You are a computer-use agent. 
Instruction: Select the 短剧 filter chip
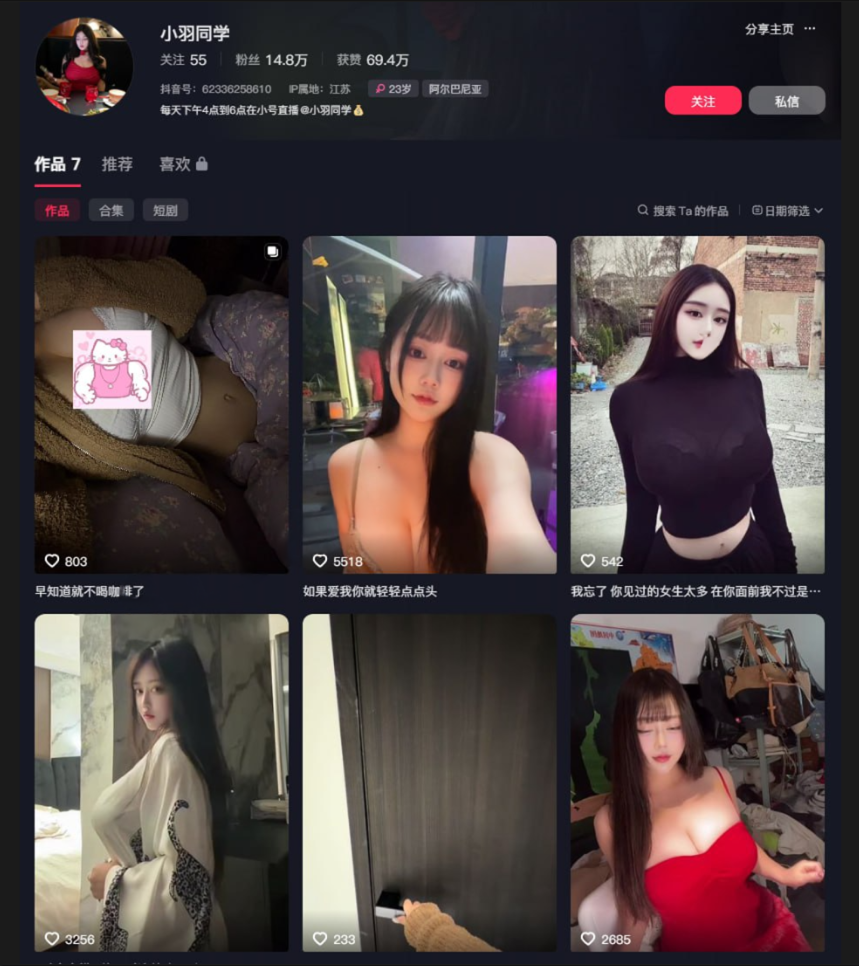pyautogui.click(x=164, y=210)
